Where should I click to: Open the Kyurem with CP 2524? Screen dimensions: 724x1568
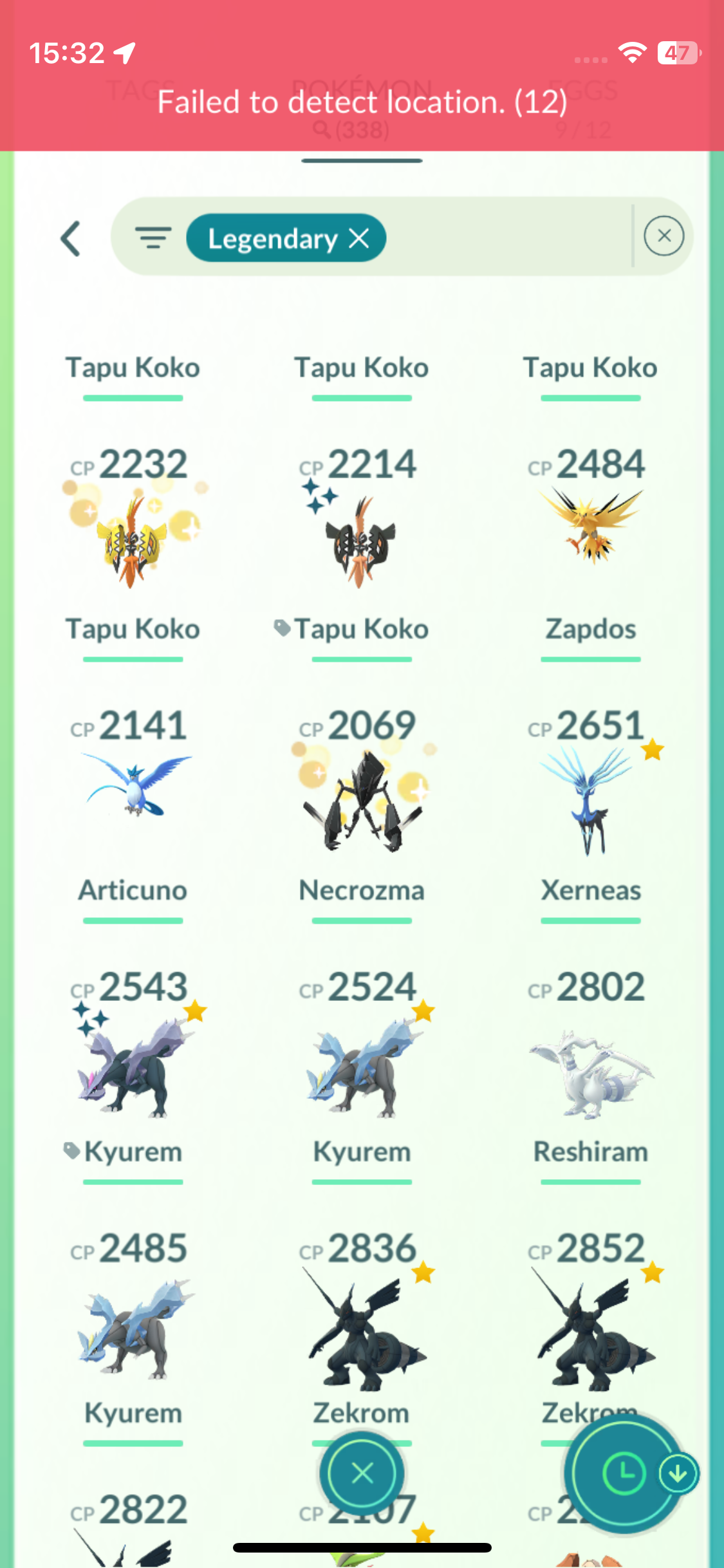[x=361, y=1065]
